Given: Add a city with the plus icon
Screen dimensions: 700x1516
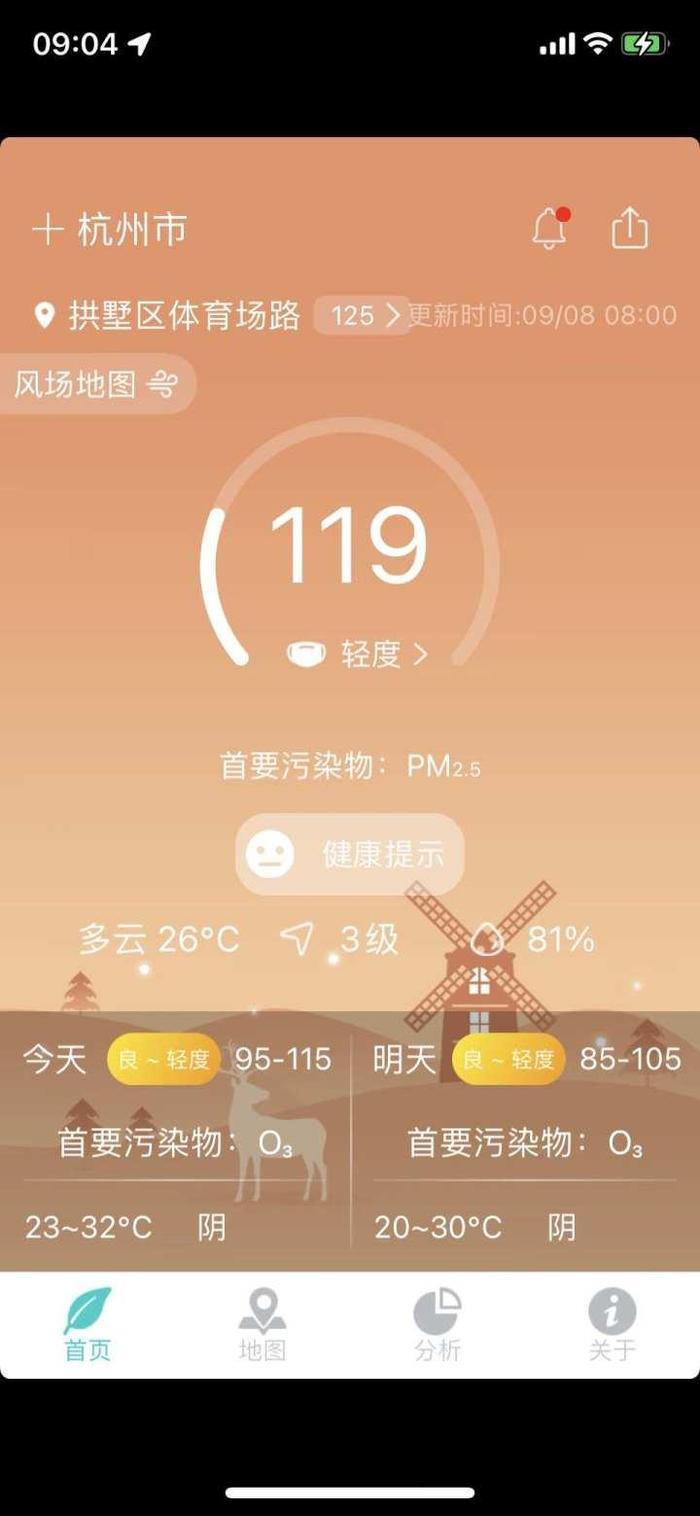Looking at the screenshot, I should pos(47,229).
